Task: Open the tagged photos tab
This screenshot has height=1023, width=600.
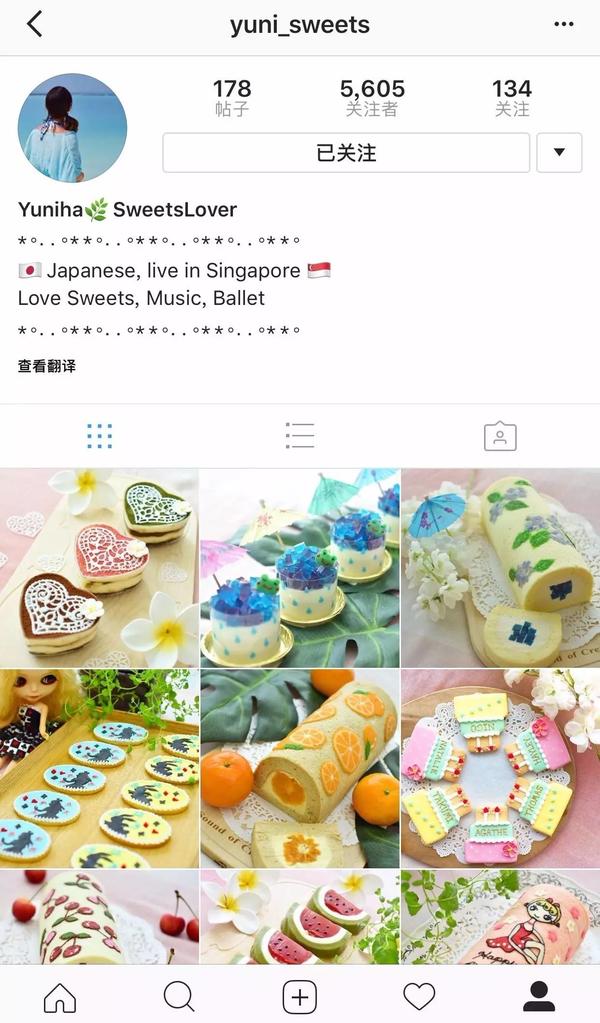Action: point(499,436)
